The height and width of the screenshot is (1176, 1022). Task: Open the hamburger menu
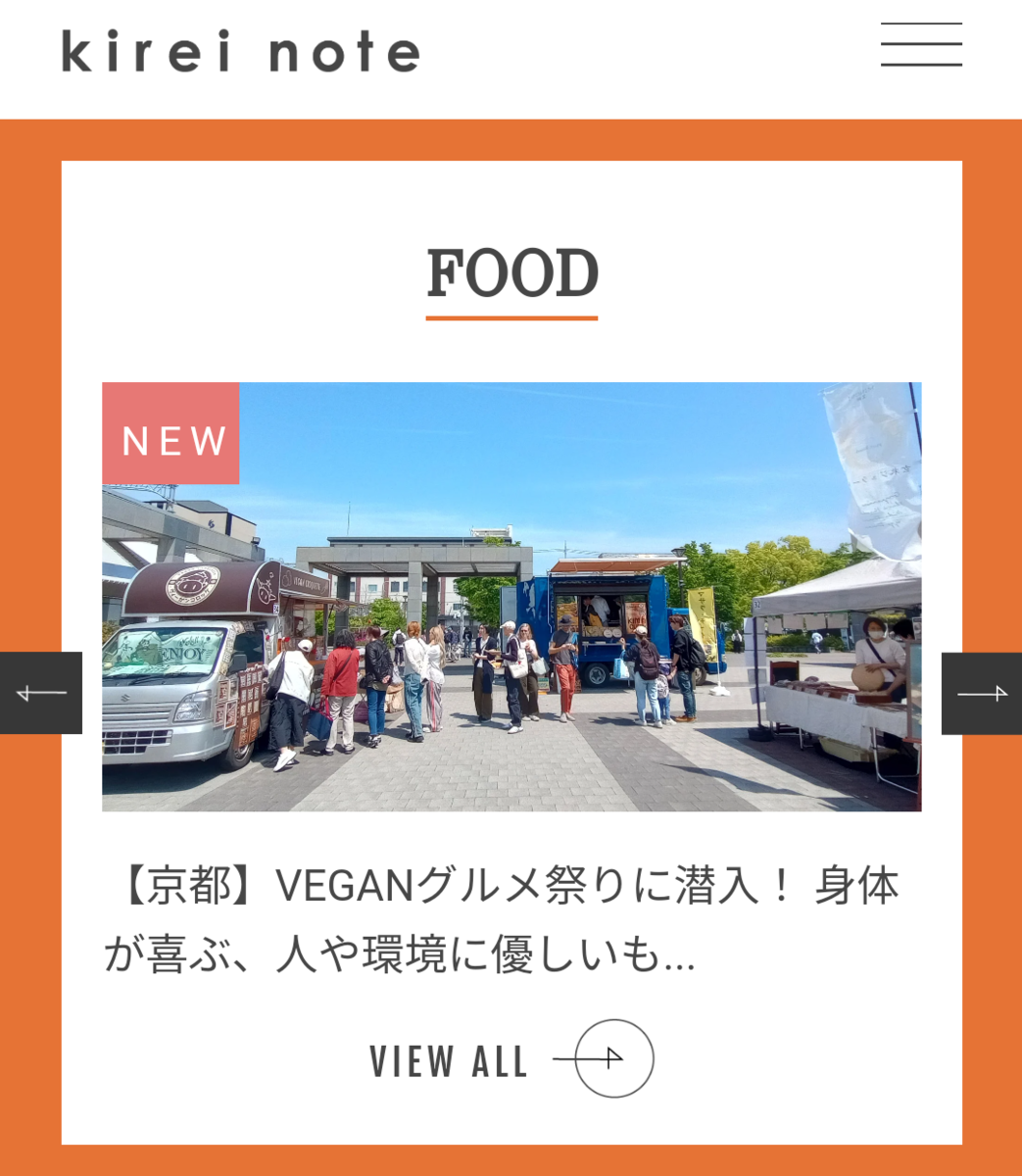(921, 45)
